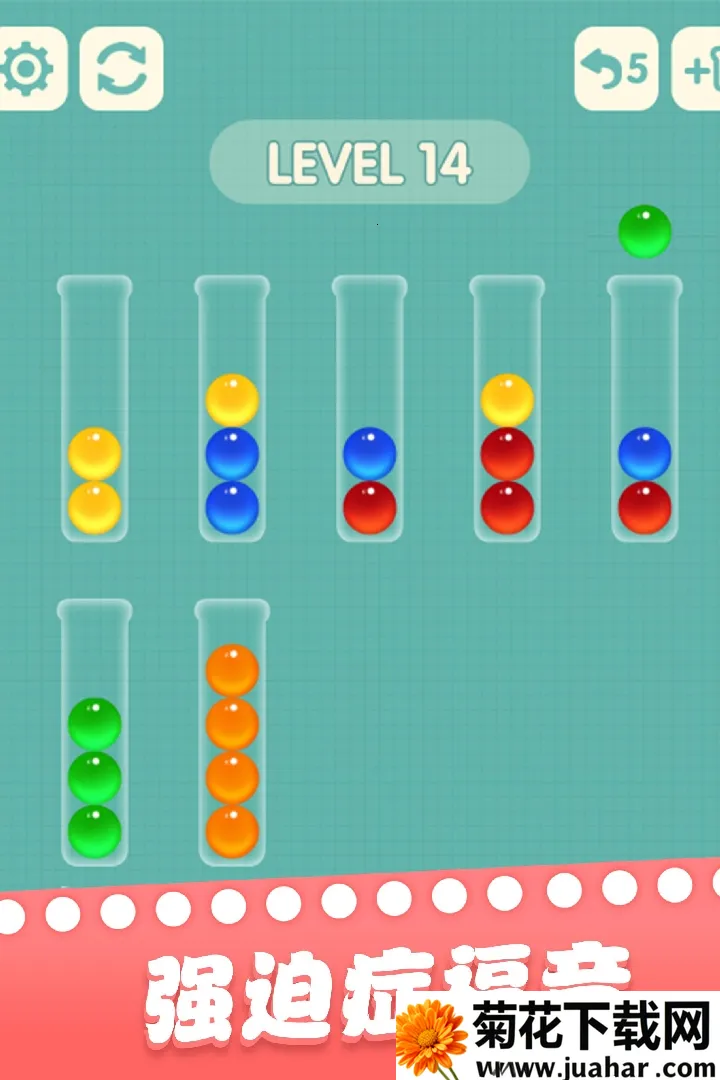Screen dimensions: 720x1080
Task: Select the yellow ball on top of the red balls
Action: (507, 399)
